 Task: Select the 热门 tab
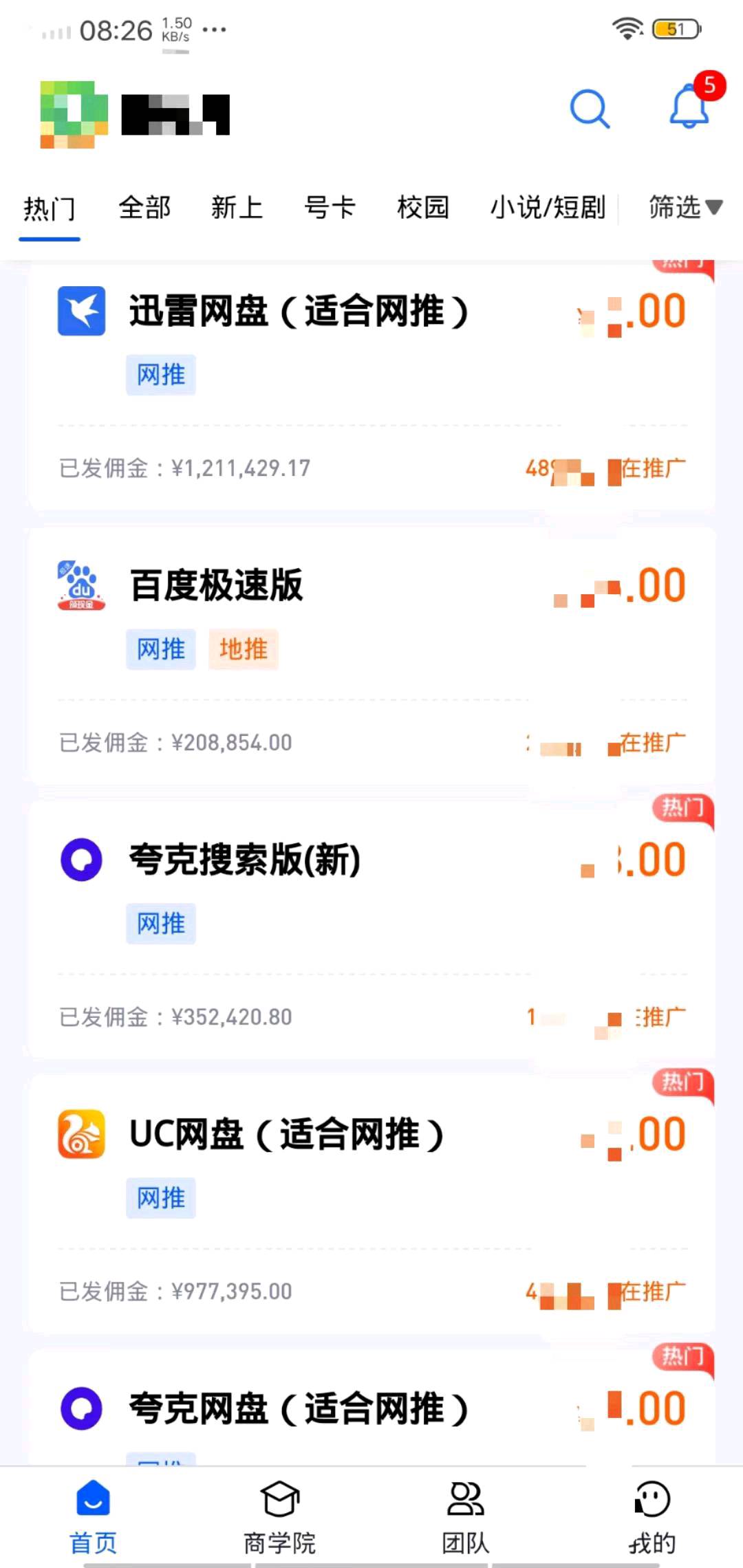coord(50,208)
